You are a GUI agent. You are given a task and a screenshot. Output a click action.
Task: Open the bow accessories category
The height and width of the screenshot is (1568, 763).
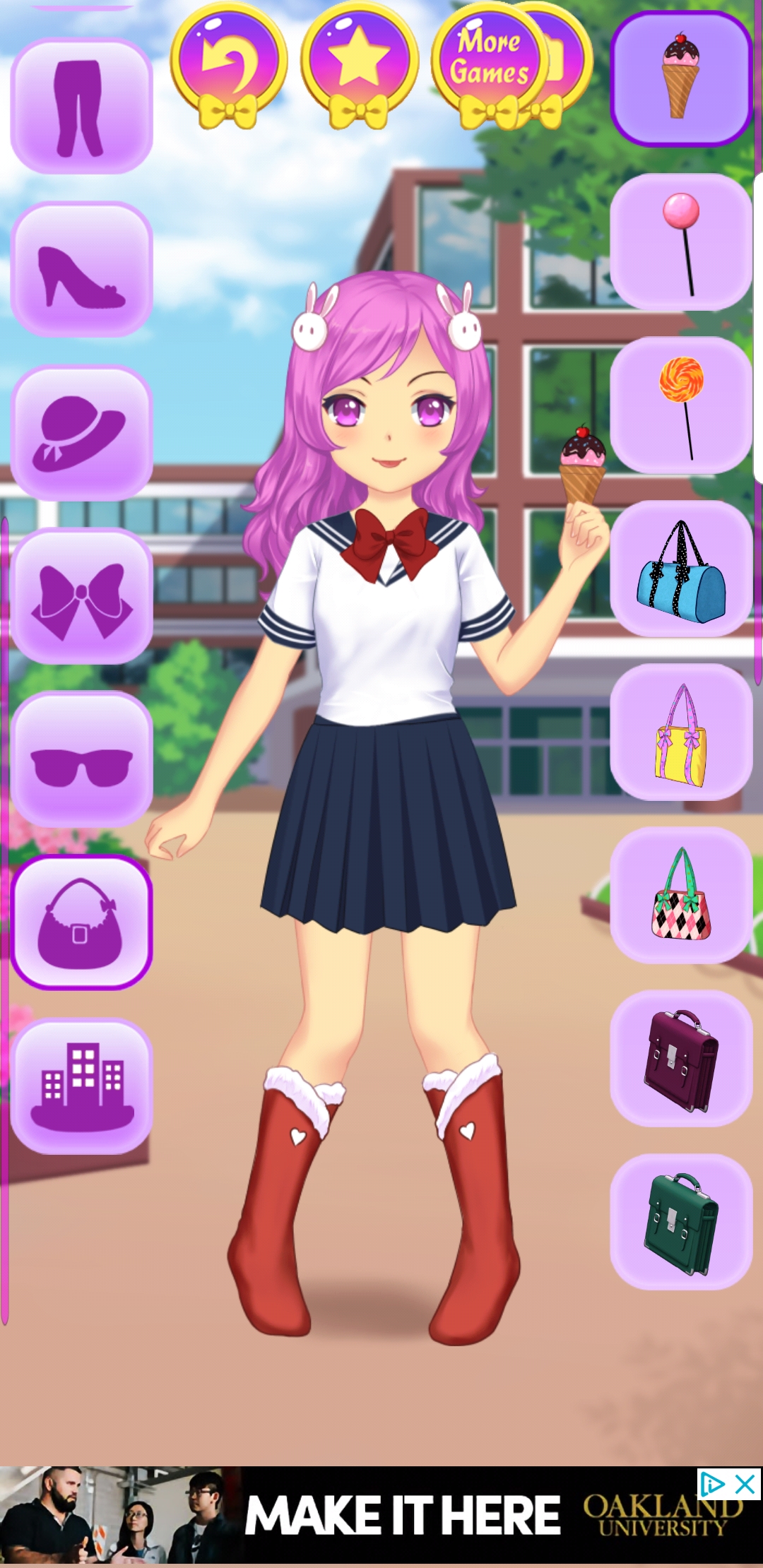pyautogui.click(x=82, y=597)
